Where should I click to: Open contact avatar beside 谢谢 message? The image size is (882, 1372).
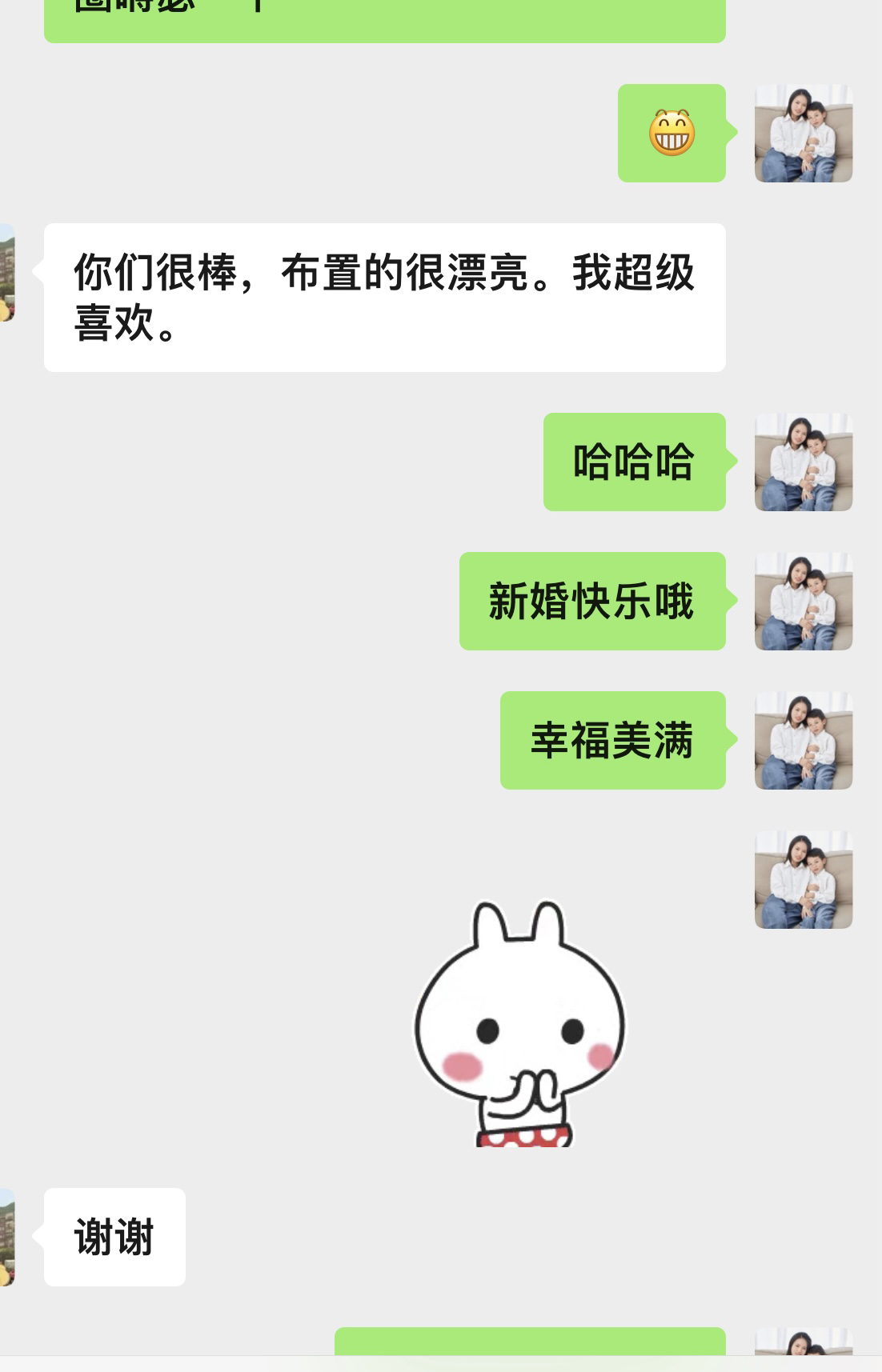click(7, 1237)
